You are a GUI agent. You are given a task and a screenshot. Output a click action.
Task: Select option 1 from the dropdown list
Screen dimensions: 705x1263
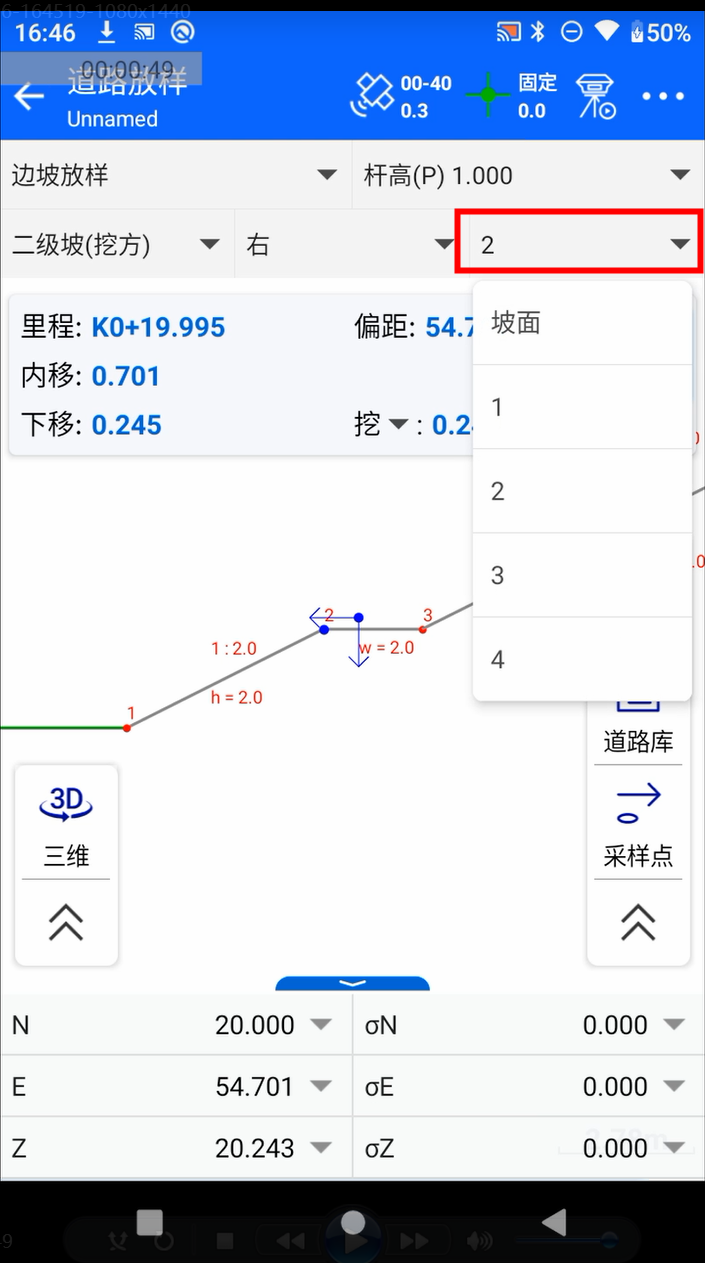582,407
